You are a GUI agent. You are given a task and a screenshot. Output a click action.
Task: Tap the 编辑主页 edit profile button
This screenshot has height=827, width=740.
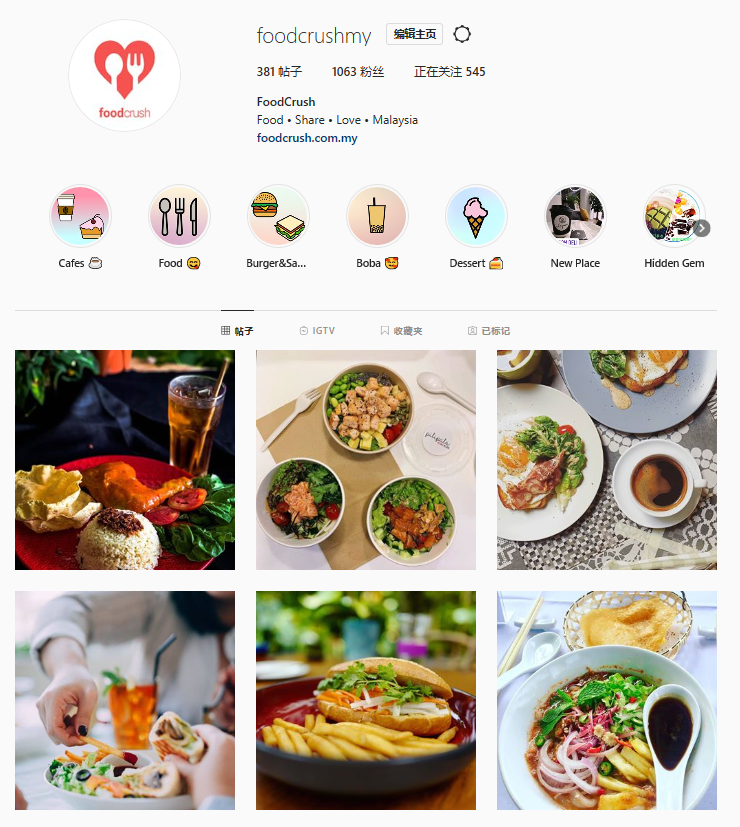[x=414, y=34]
